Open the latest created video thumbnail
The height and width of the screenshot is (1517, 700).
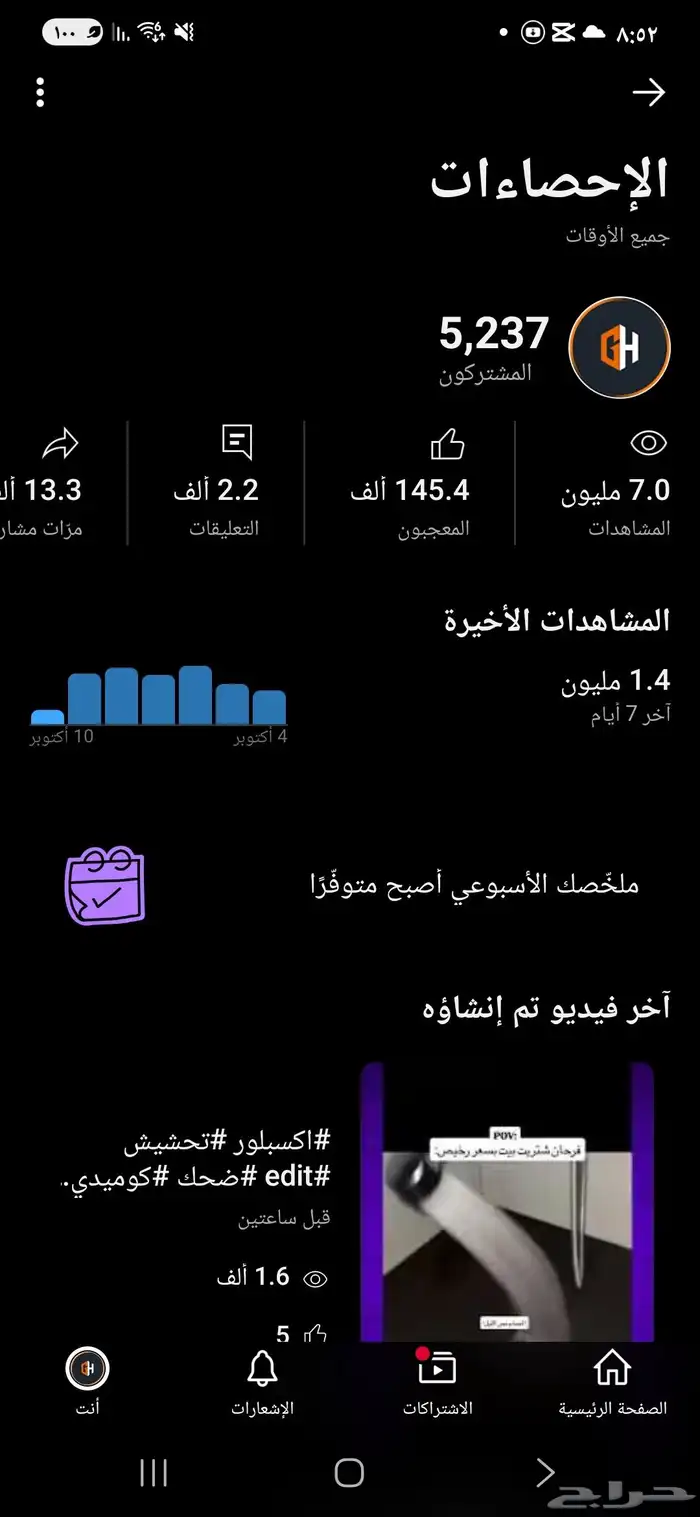coord(507,1200)
